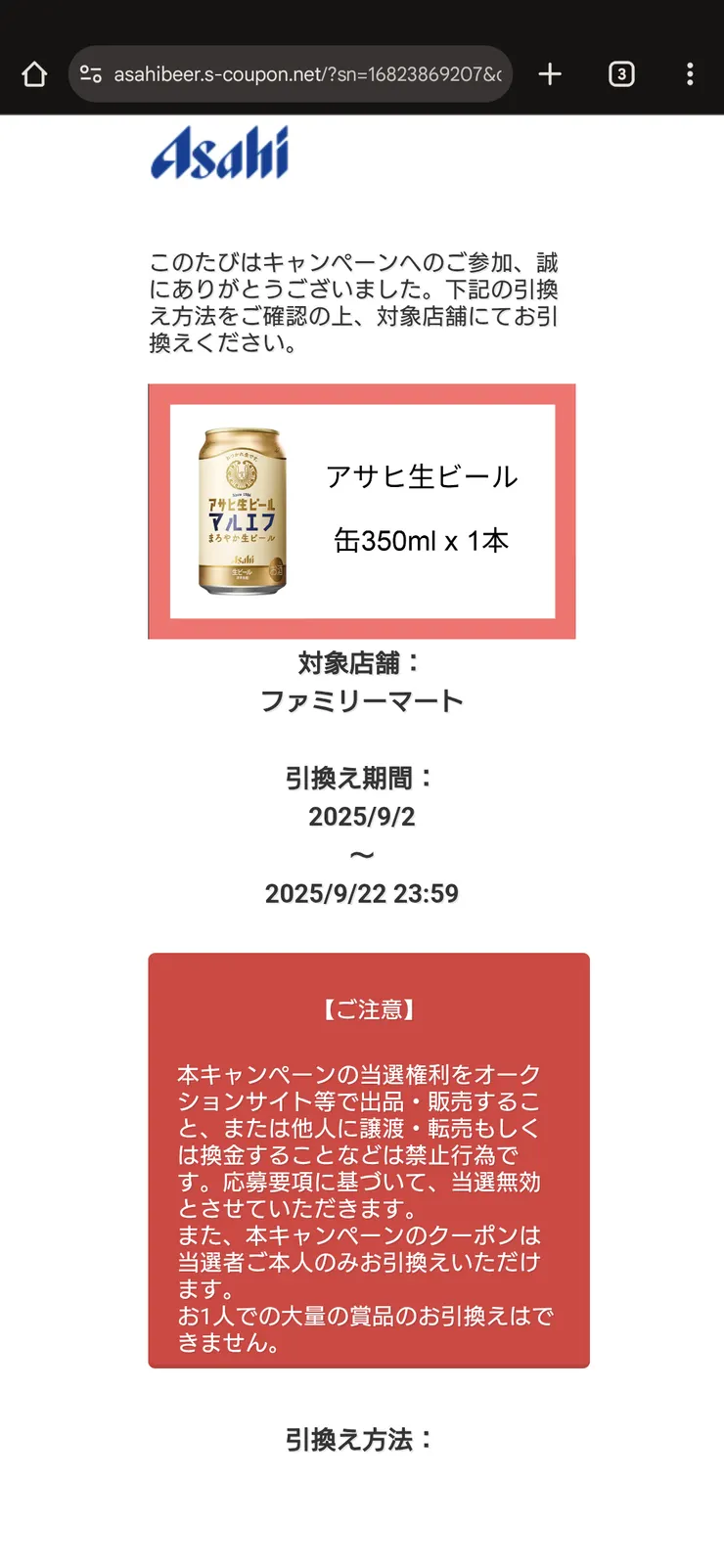724x1568 pixels.
Task: Open the tab switcher showing 3 tabs
Action: [621, 74]
